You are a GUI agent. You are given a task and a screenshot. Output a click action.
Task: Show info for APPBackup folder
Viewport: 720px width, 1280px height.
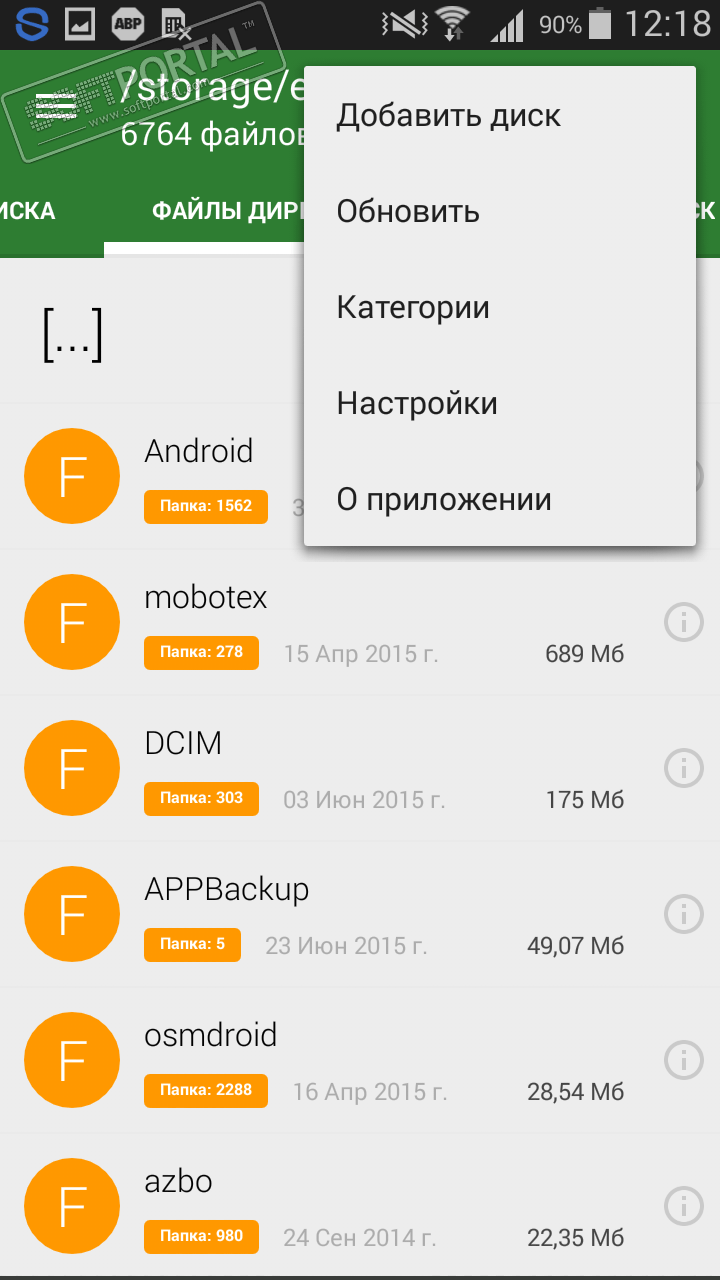[684, 914]
